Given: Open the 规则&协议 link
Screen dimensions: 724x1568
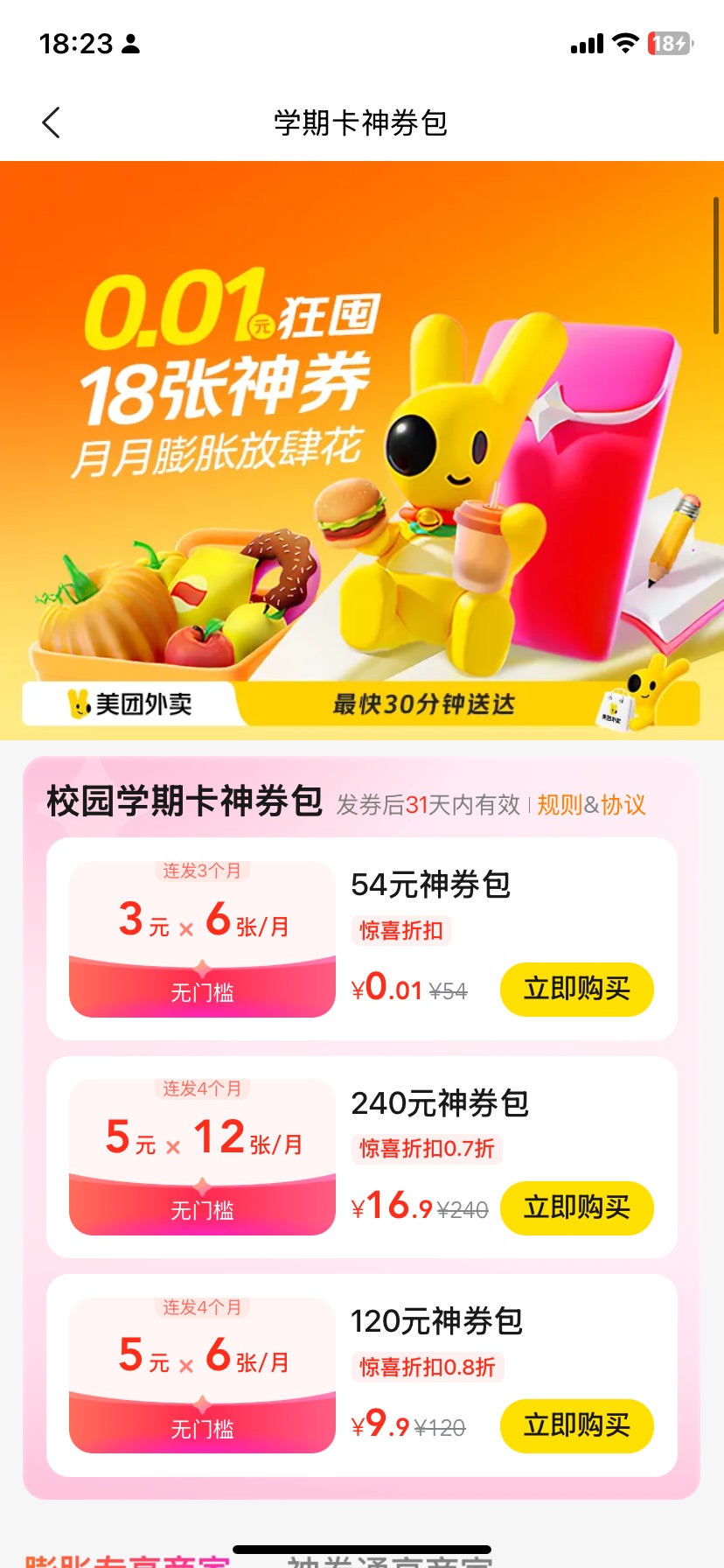Looking at the screenshot, I should pos(591,805).
